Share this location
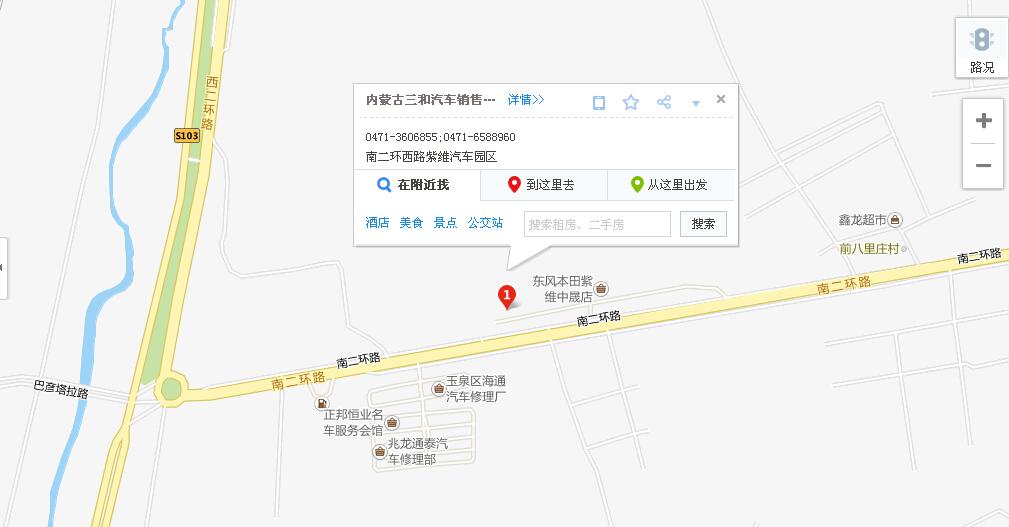 [x=663, y=102]
